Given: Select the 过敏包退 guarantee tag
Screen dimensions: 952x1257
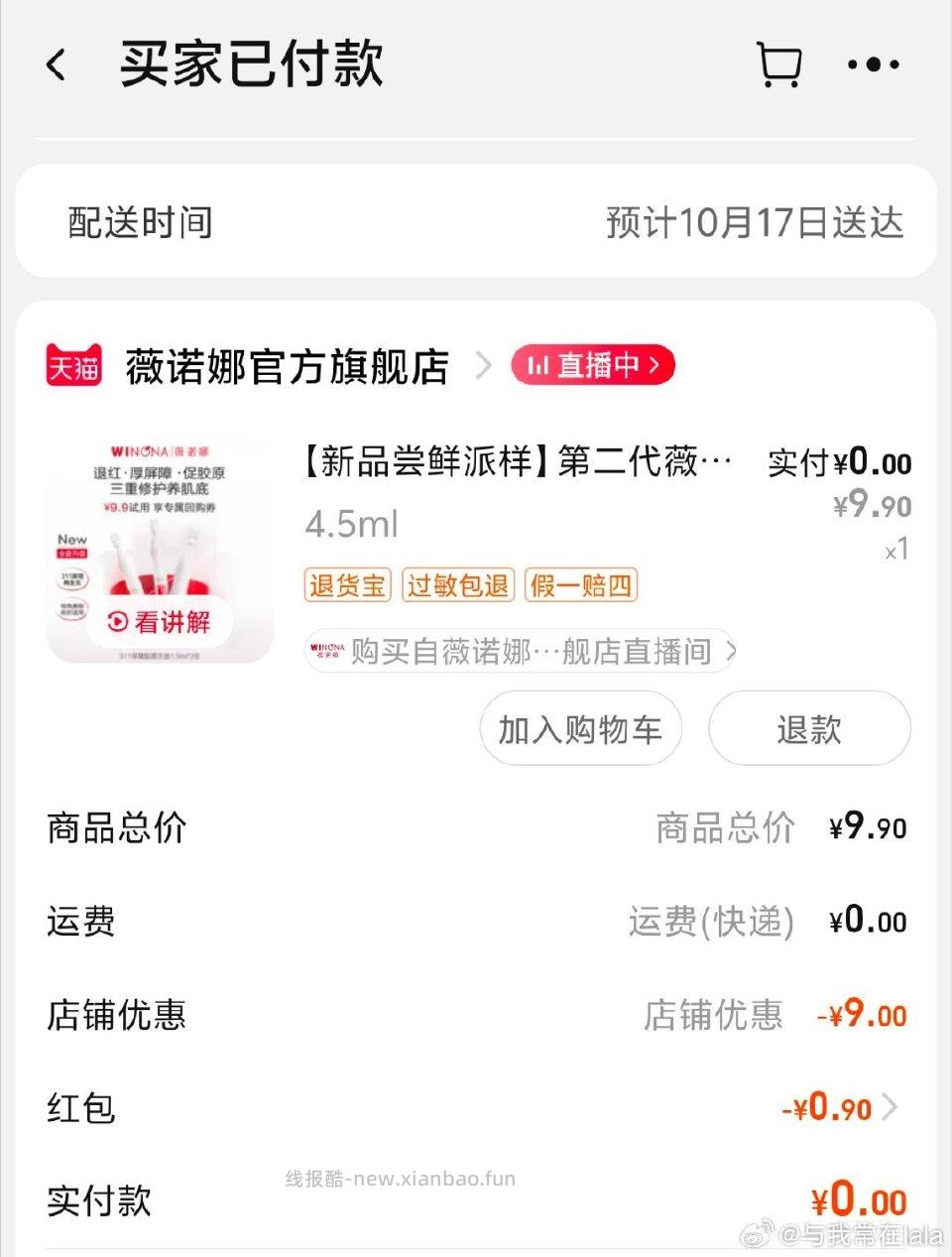Looking at the screenshot, I should (458, 586).
